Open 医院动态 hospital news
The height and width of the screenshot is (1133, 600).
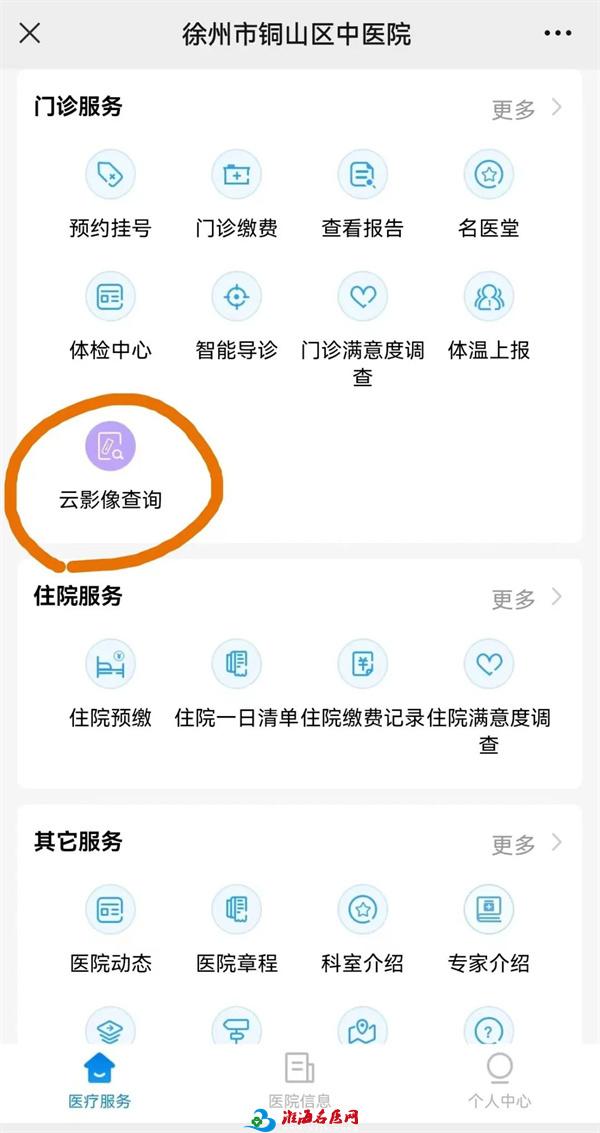click(111, 929)
